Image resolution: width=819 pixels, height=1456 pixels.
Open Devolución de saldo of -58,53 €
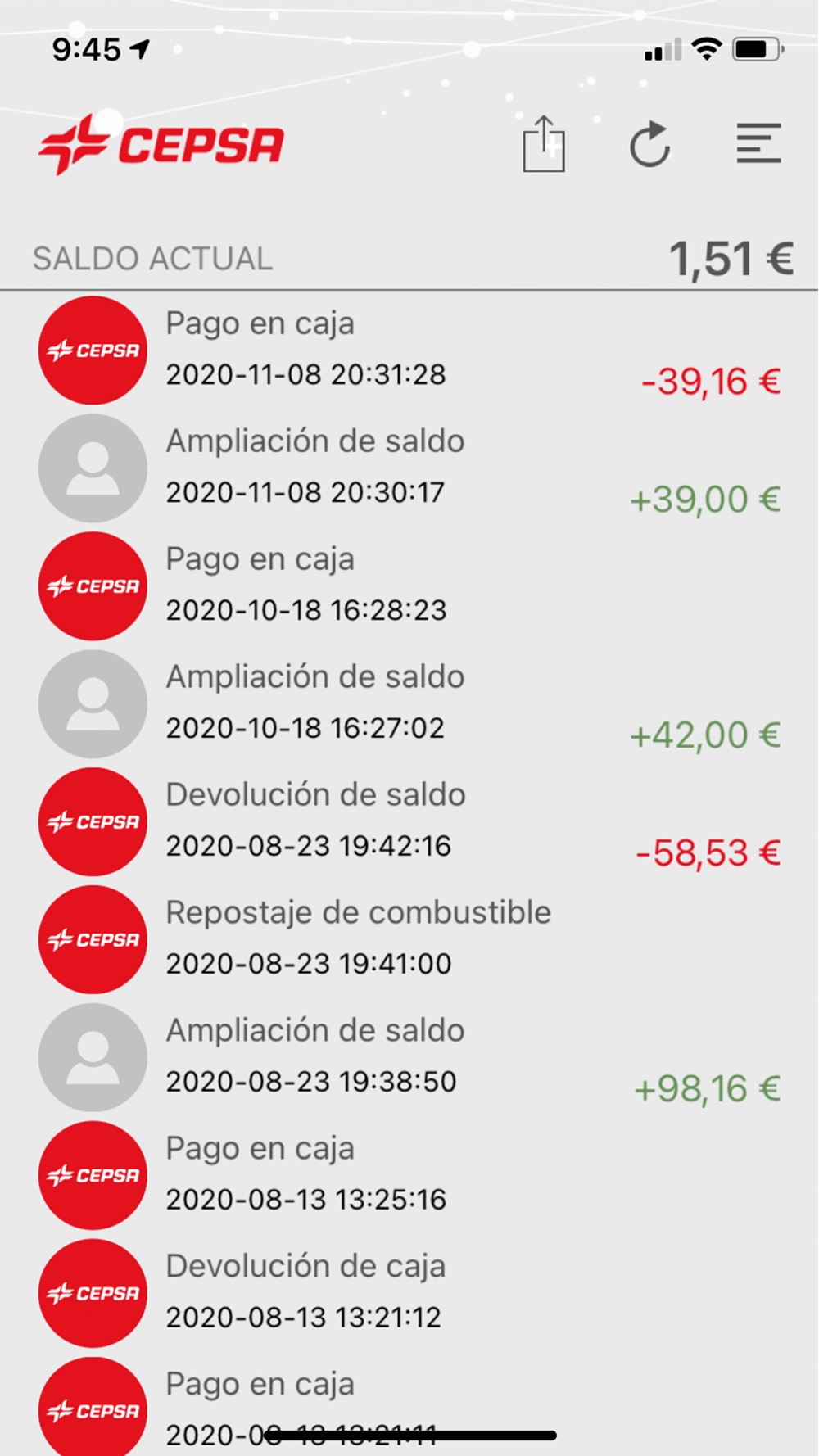click(409, 822)
